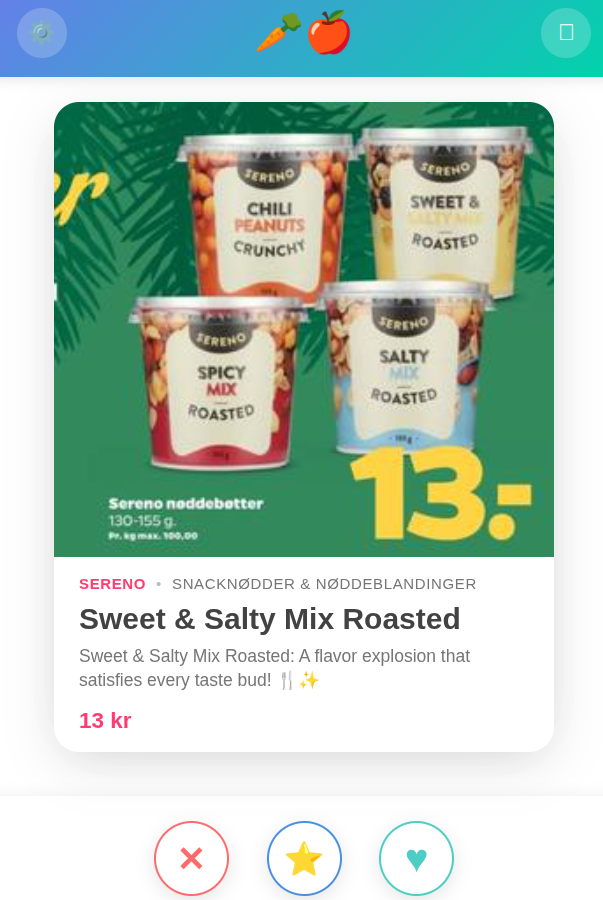Viewport: 603px width, 900px height.
Task: Open the Sweet & Salty Mix Roasted card
Action: click(x=303, y=427)
